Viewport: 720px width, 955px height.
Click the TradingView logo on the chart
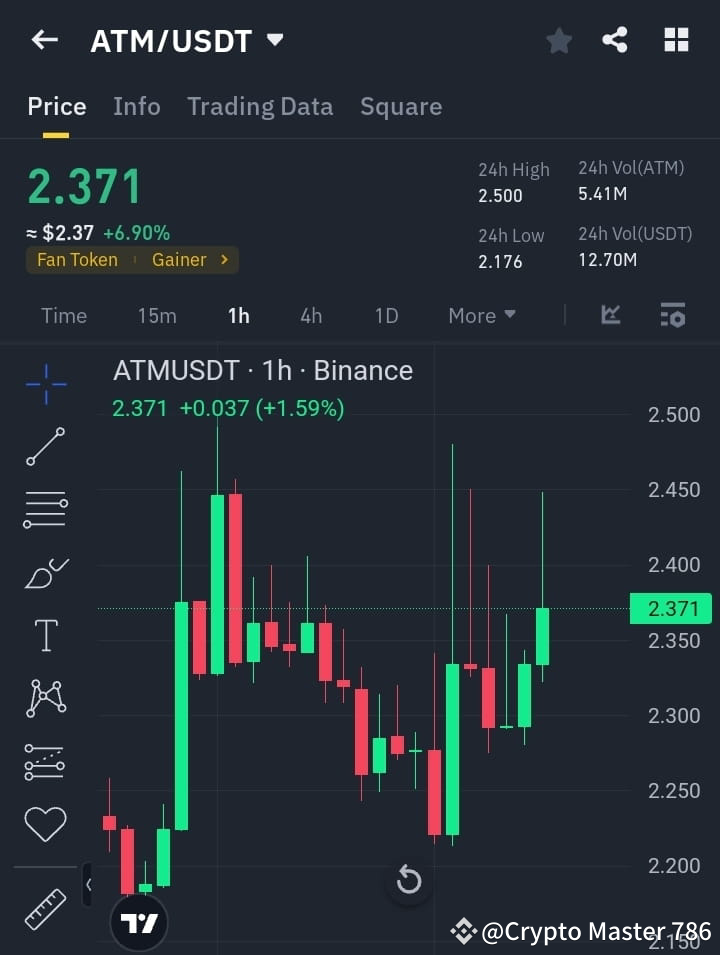click(139, 921)
